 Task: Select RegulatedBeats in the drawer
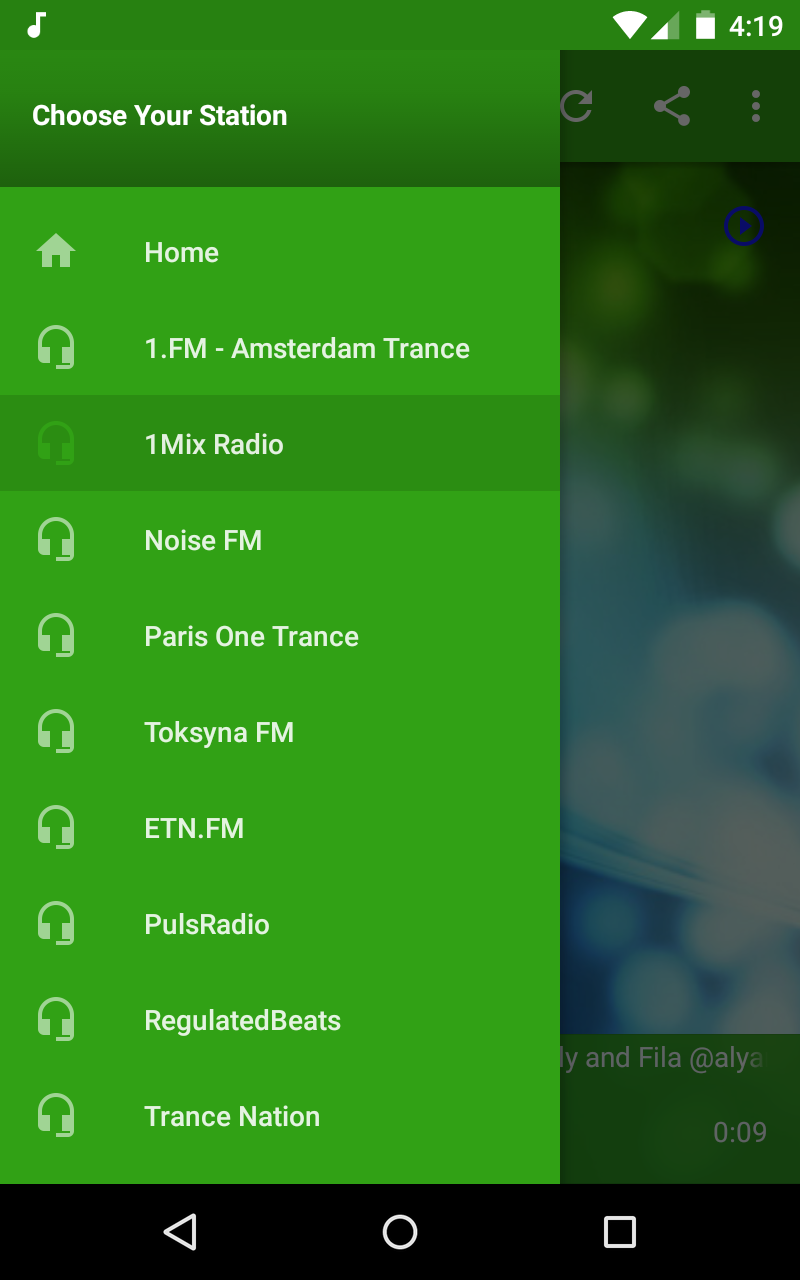[242, 1020]
